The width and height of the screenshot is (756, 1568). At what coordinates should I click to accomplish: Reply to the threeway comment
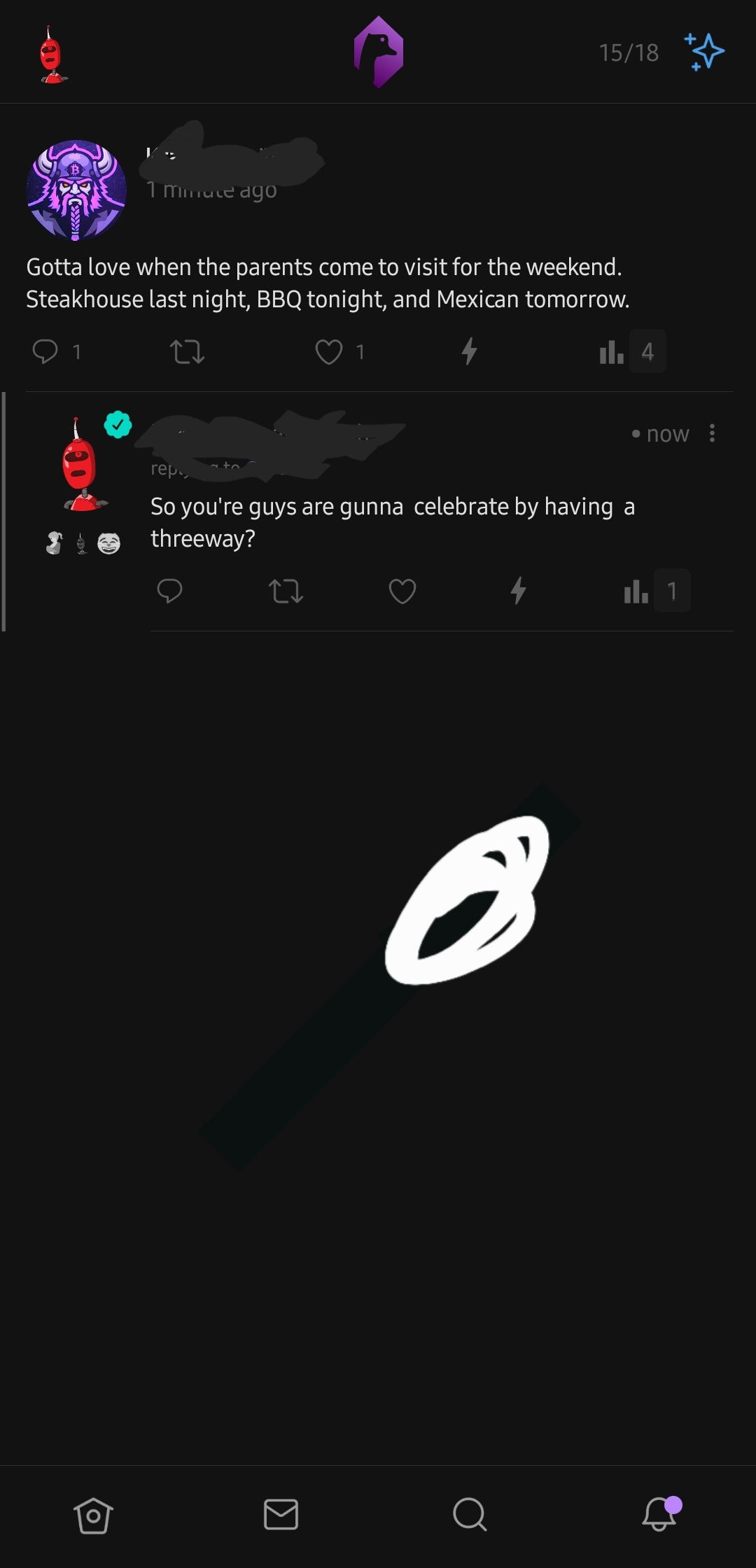tap(169, 591)
